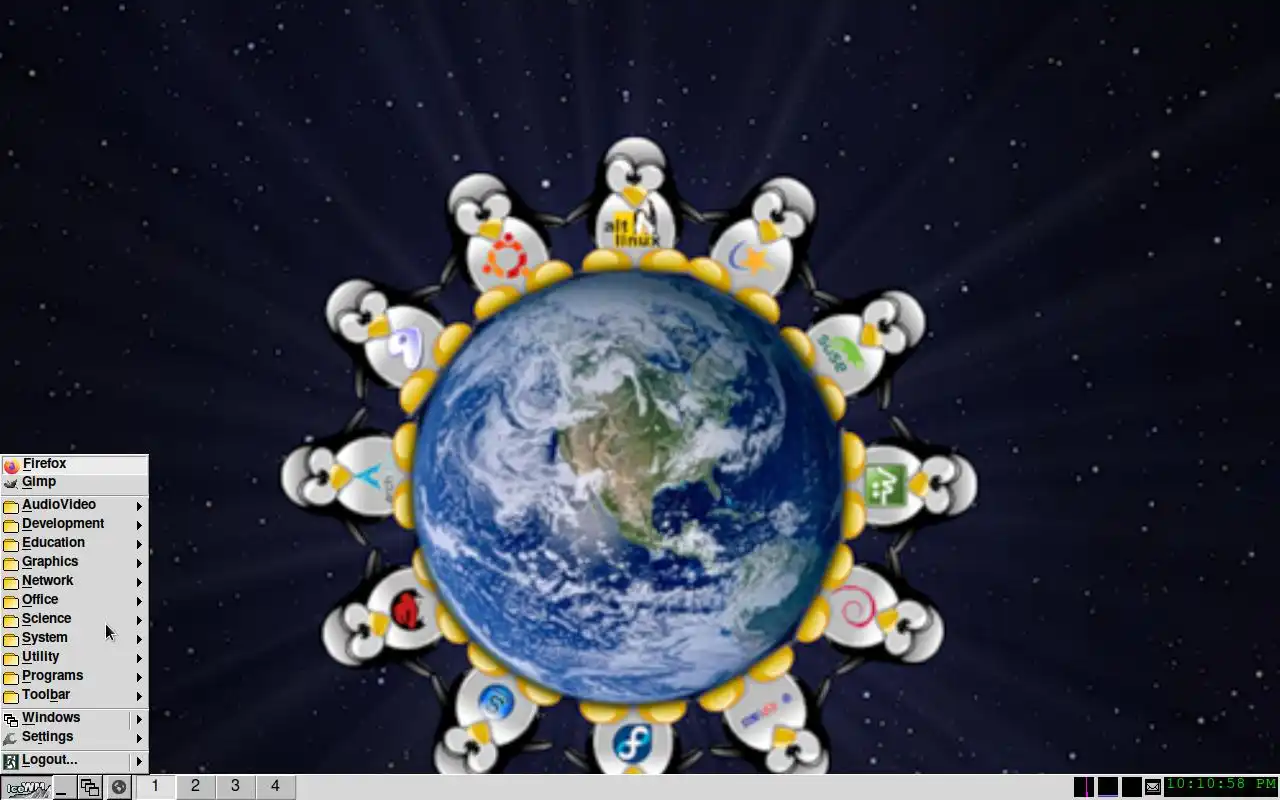
Task: Click the IceWM start button
Action: click(x=25, y=787)
